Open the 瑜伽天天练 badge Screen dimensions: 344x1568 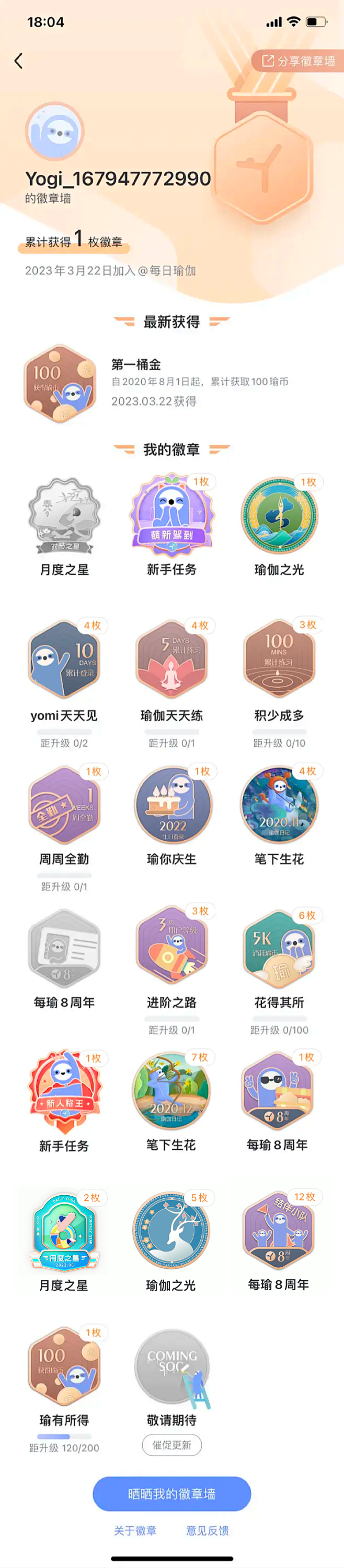[x=172, y=660]
